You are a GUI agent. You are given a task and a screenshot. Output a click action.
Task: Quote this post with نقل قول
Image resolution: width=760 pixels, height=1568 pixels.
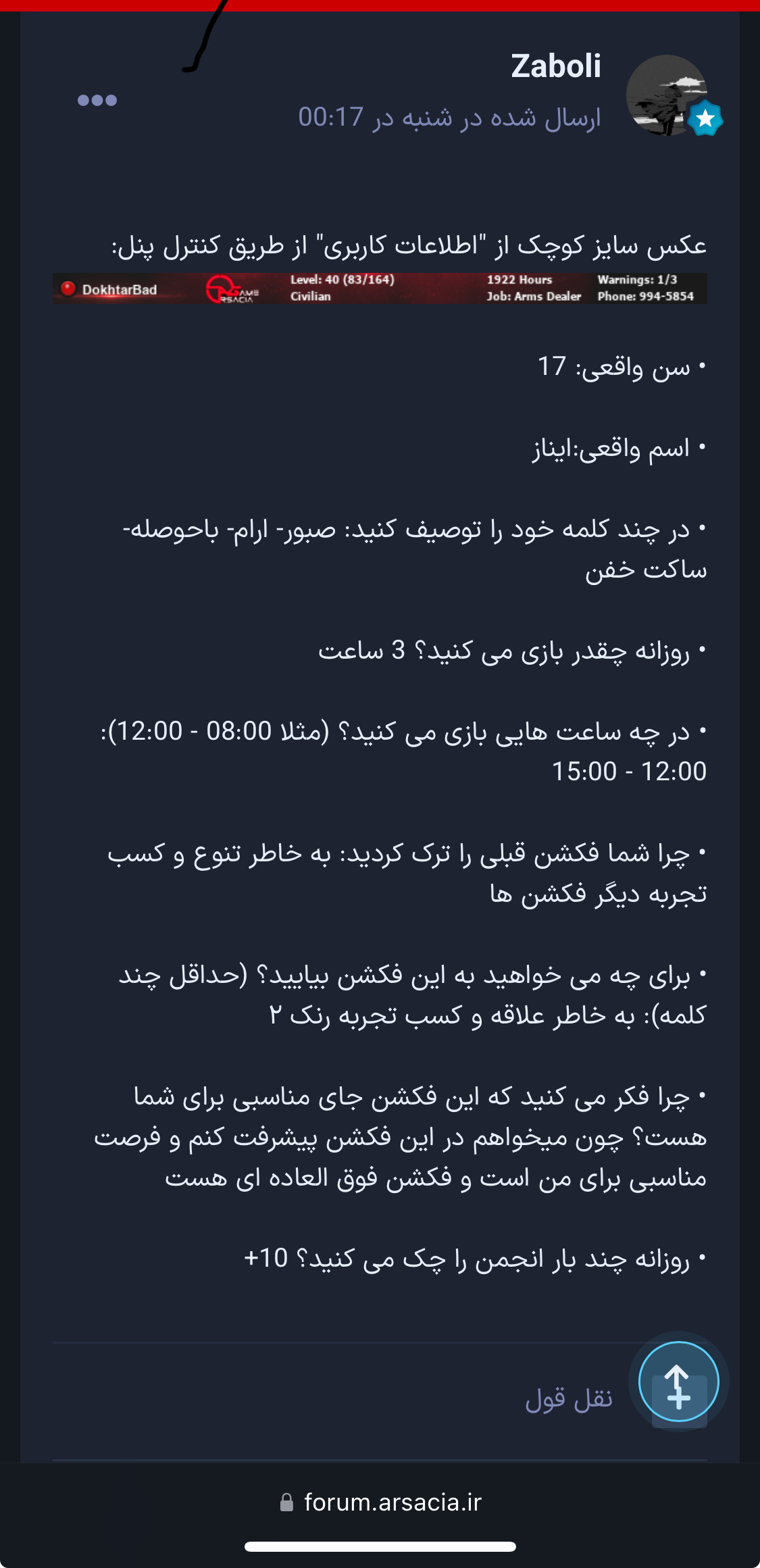569,1398
